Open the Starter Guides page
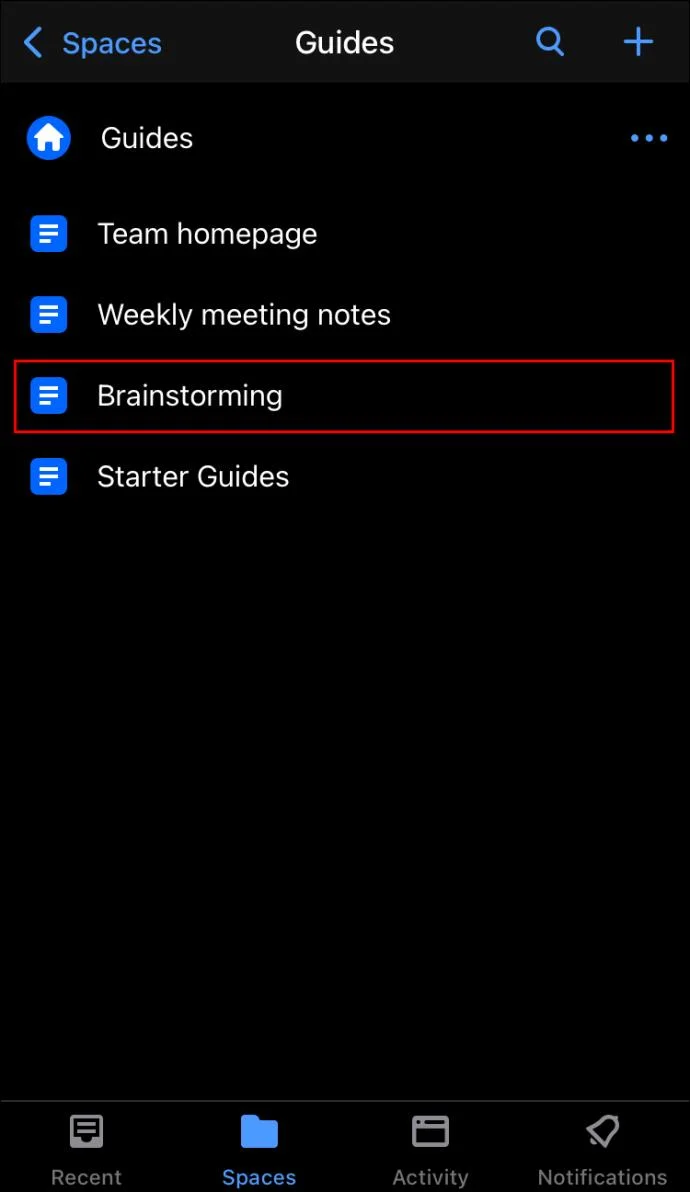Image resolution: width=690 pixels, height=1192 pixels. pyautogui.click(x=193, y=477)
